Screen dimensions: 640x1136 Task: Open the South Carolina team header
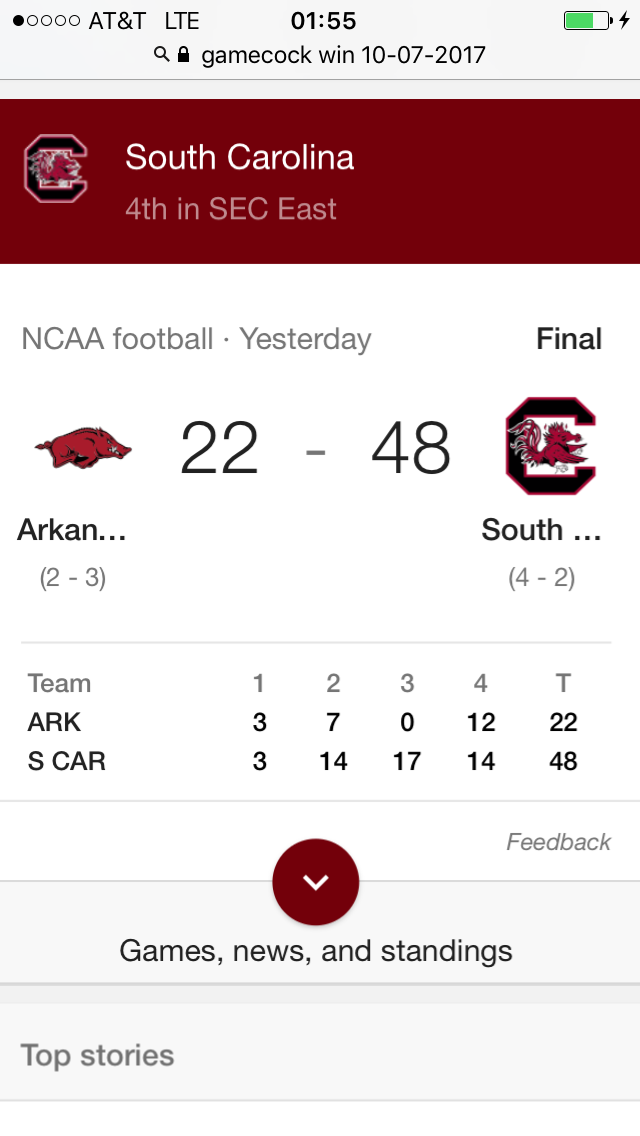(x=320, y=181)
